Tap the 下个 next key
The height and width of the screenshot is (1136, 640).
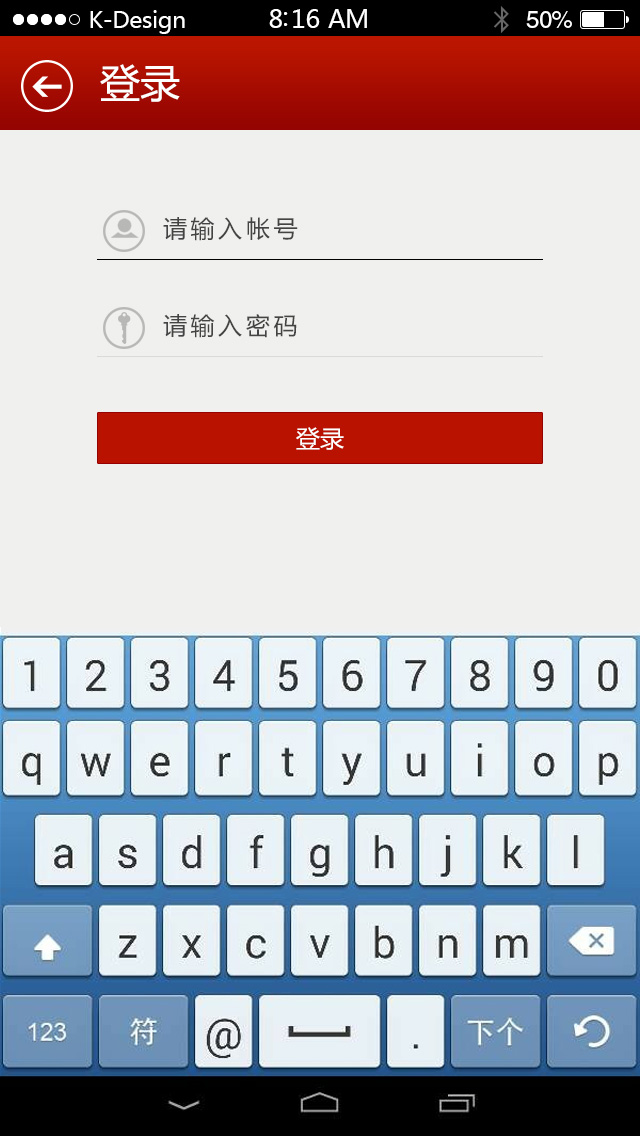pyautogui.click(x=495, y=1031)
